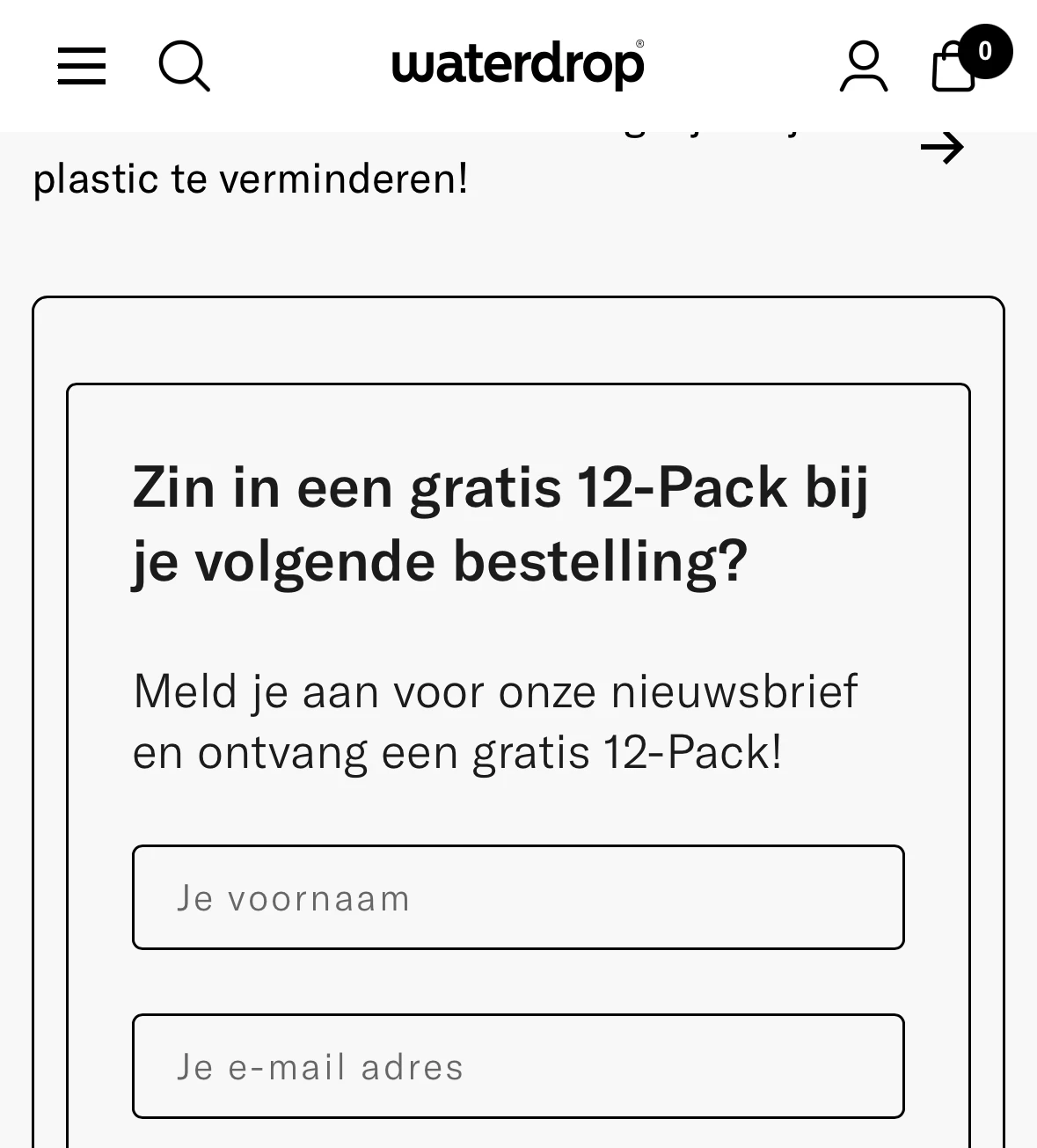Open the hamburger navigation menu
Viewport: 1037px width, 1148px height.
[x=81, y=66]
